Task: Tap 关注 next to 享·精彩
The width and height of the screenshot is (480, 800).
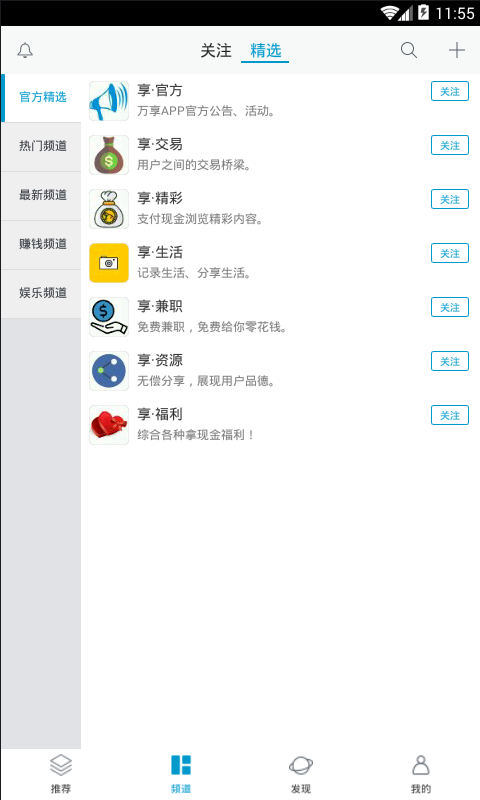Action: (449, 199)
